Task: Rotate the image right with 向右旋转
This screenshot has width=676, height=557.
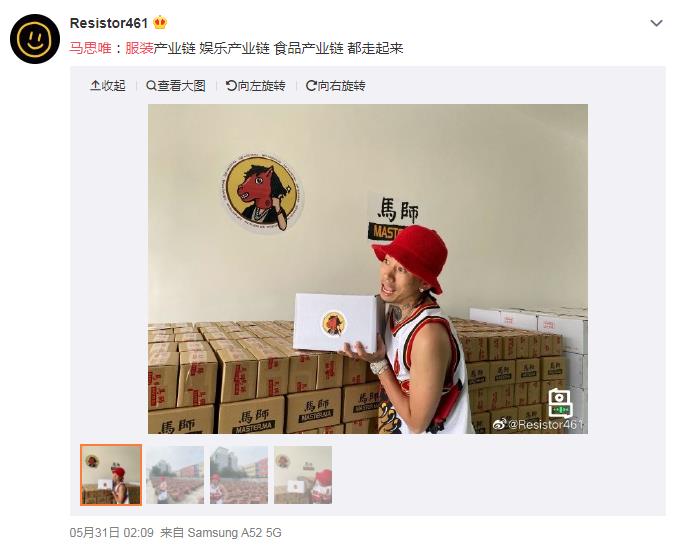Action: (x=336, y=86)
